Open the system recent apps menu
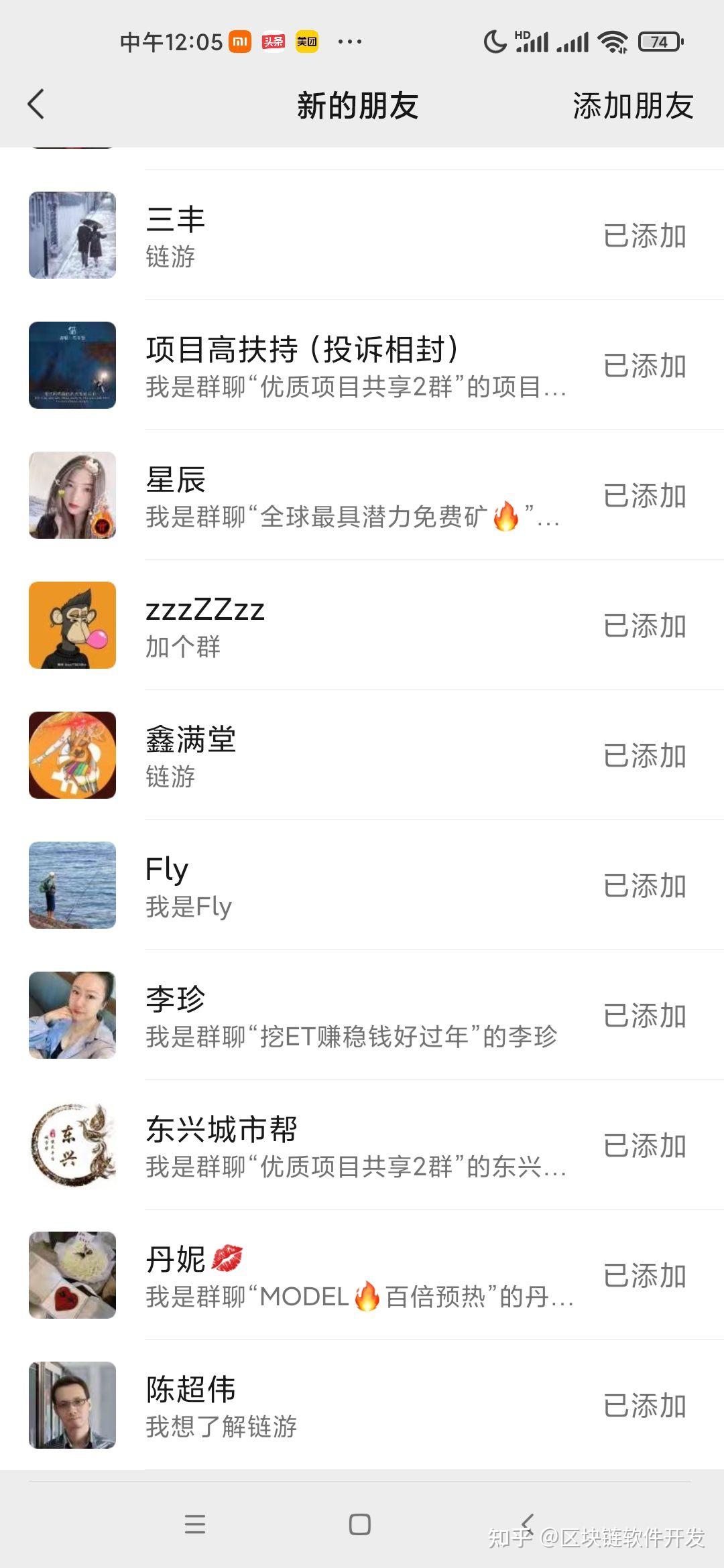724x1568 pixels. coord(195,1524)
